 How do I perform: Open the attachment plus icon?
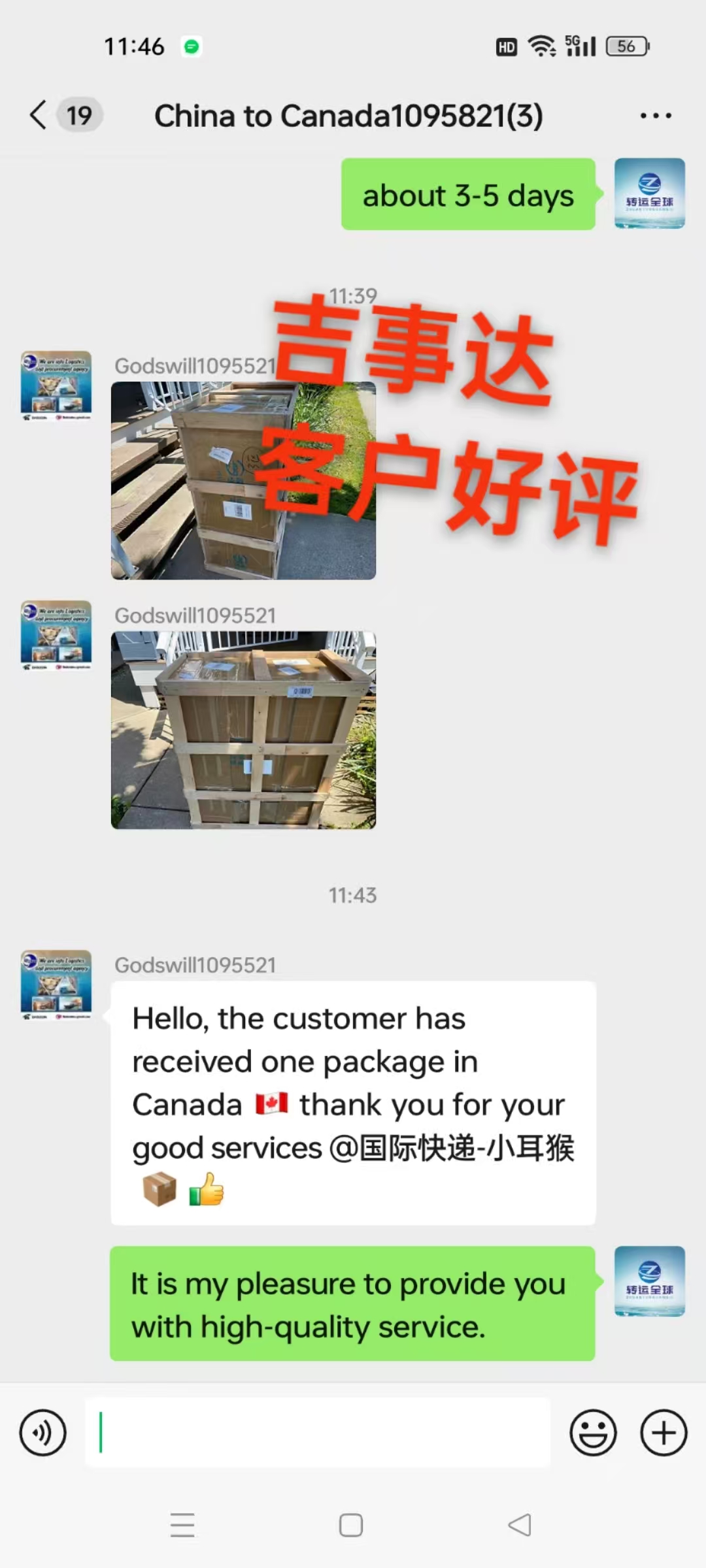tap(662, 1433)
